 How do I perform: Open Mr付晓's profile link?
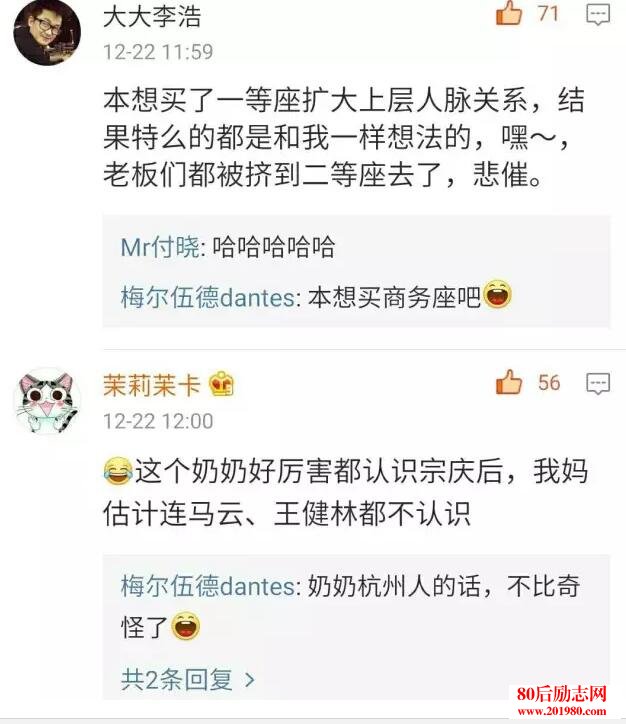point(162,248)
